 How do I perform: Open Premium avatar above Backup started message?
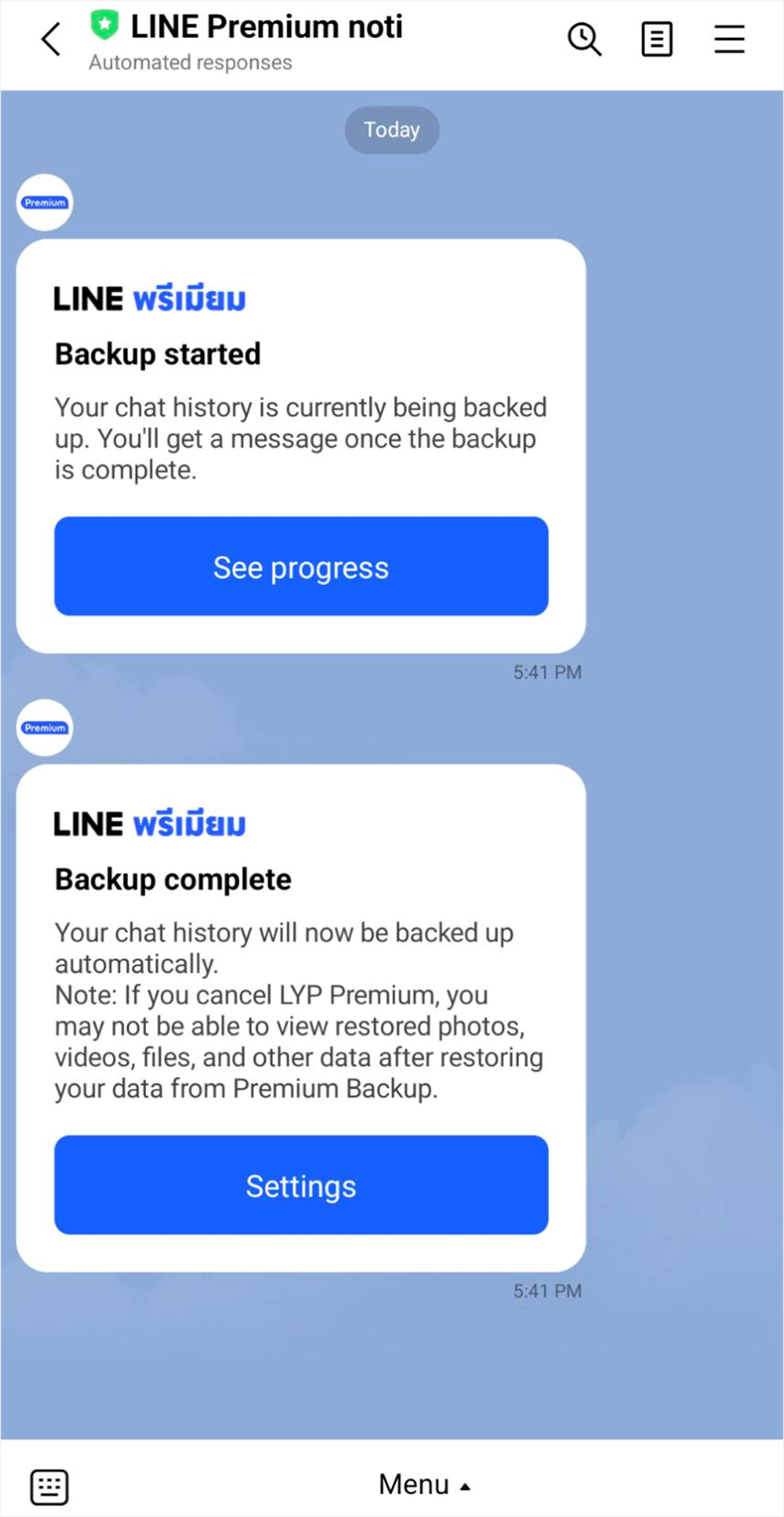click(x=45, y=203)
